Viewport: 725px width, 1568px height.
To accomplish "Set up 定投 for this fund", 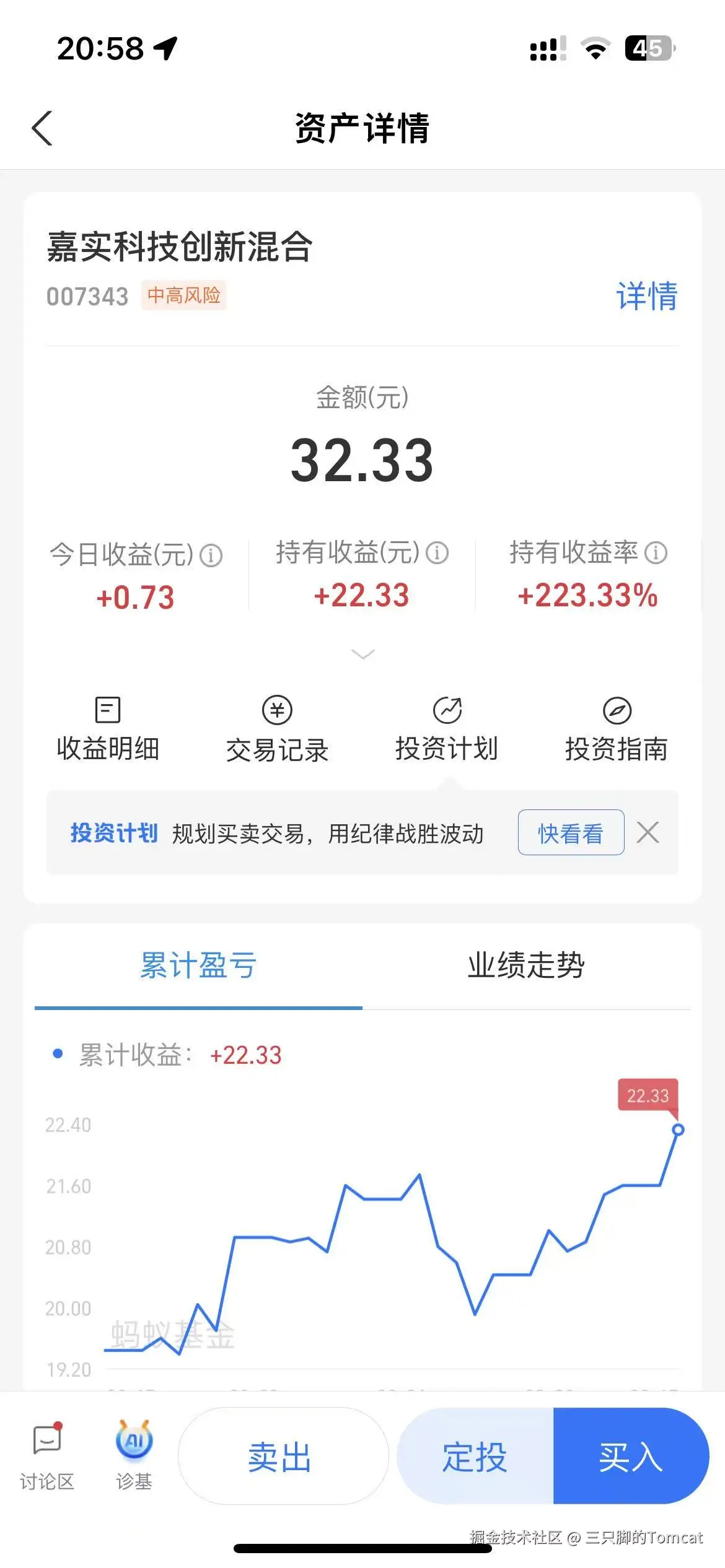I will (x=475, y=1456).
